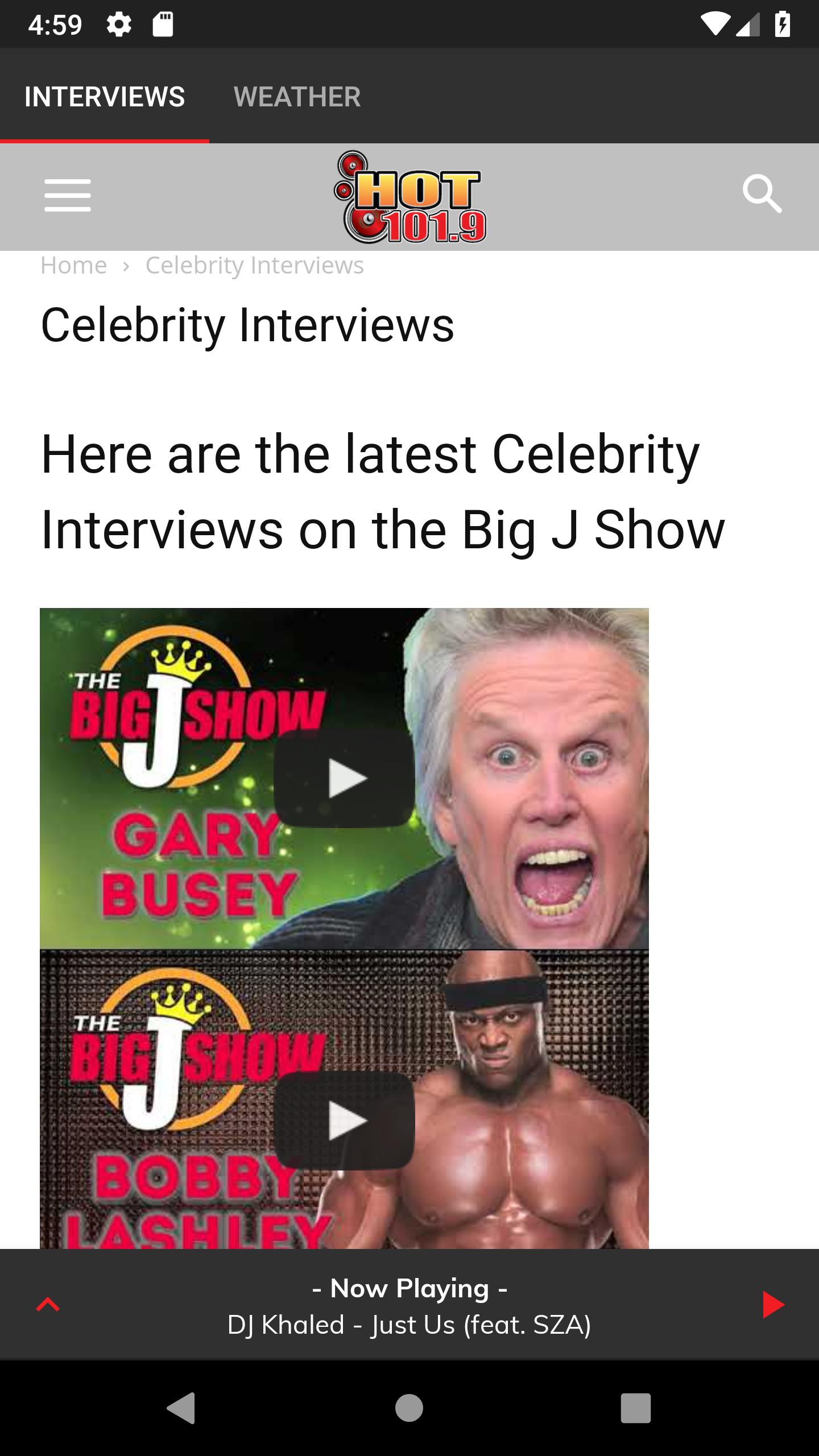
Task: Expand the Now Playing panel
Action: (48, 1304)
